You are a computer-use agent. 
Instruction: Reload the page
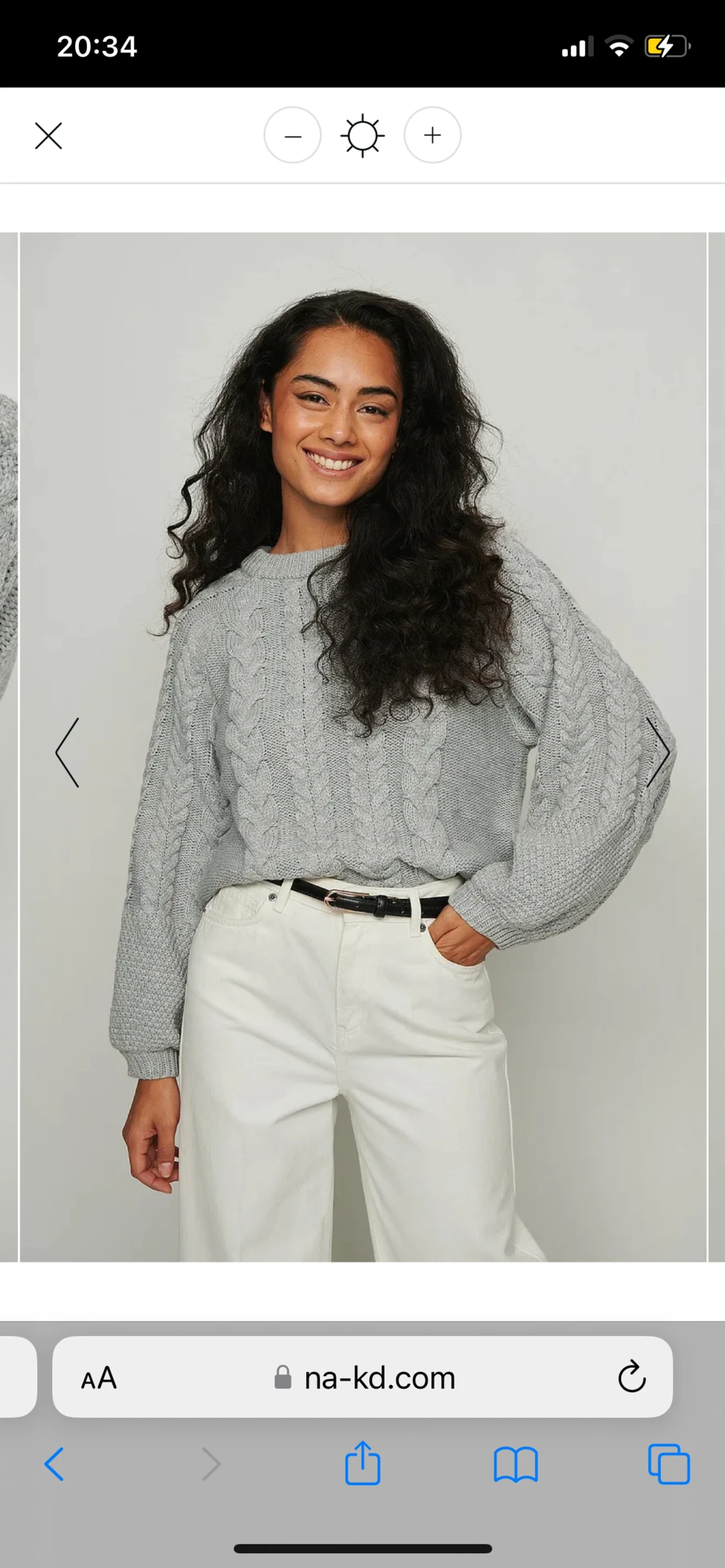tap(632, 1377)
